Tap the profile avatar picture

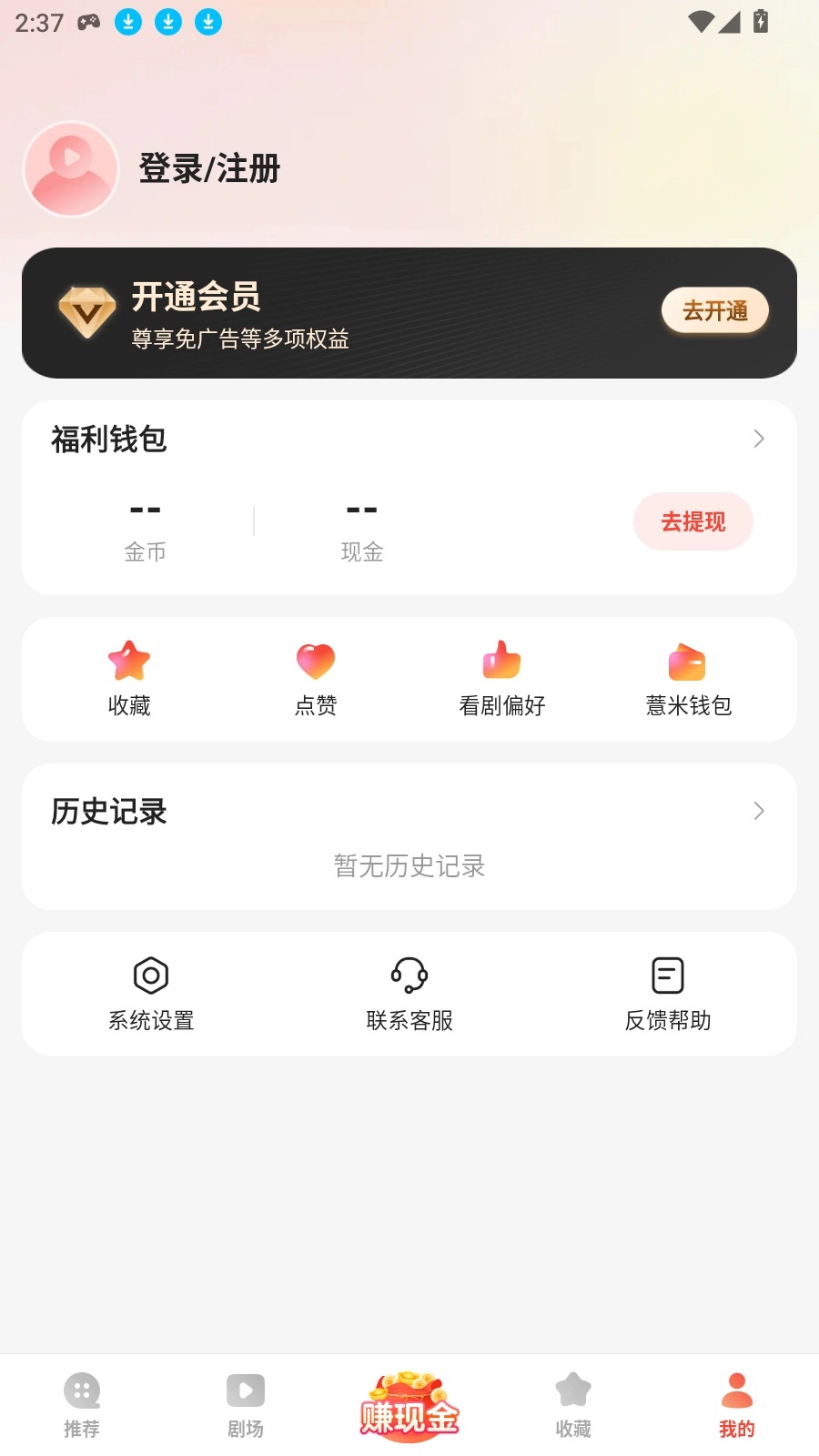click(71, 169)
